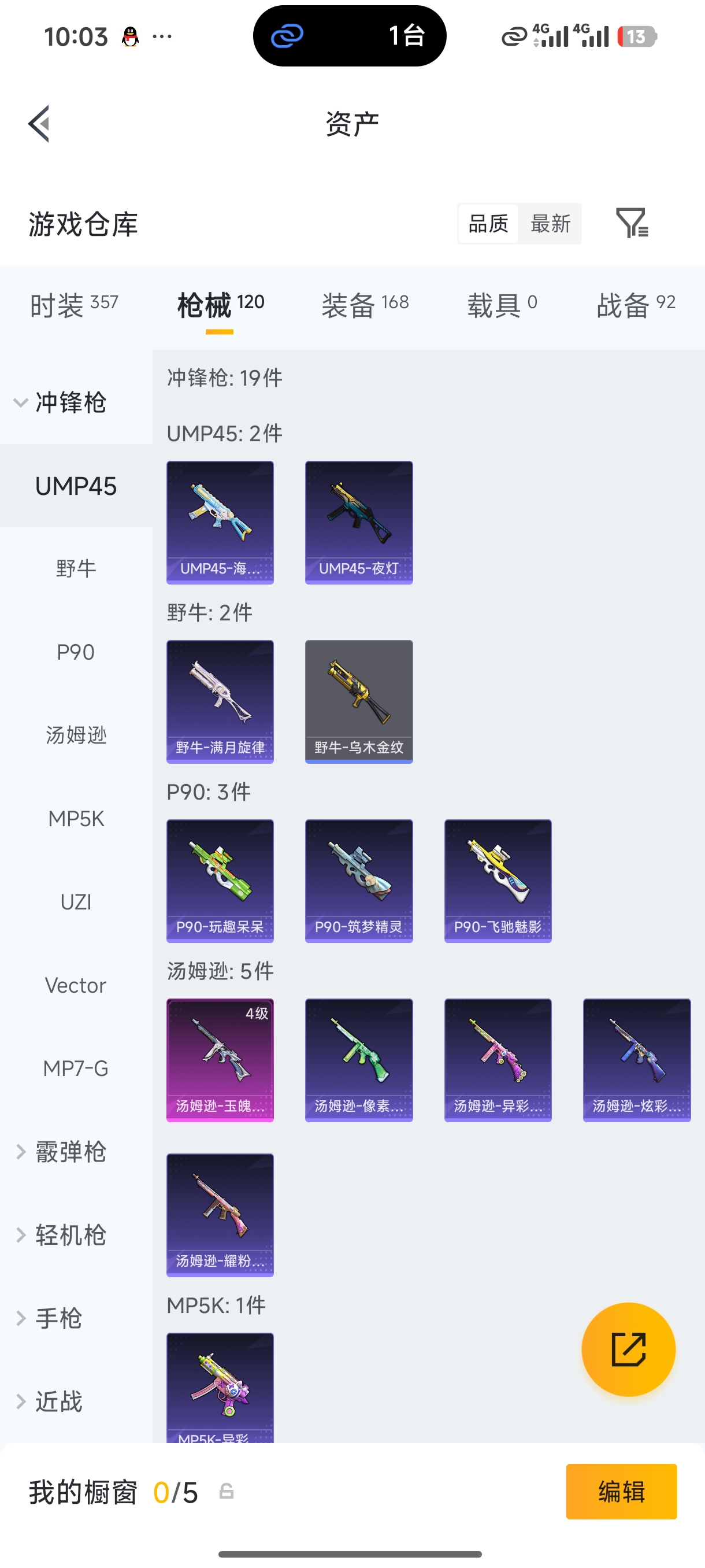Switch to the 时装 tab
This screenshot has width=705, height=1568.
pos(74,304)
